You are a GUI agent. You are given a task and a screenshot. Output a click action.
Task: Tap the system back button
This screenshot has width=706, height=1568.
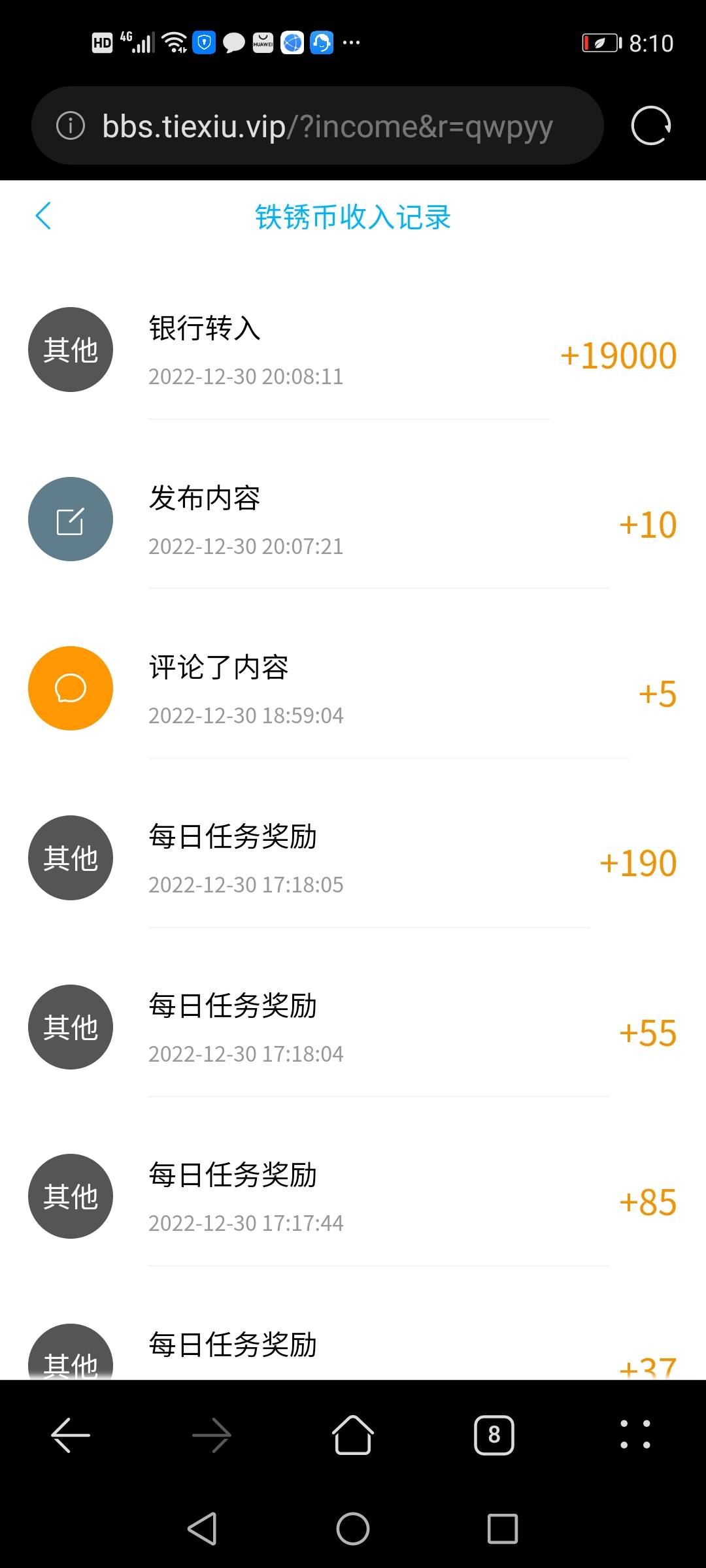click(x=203, y=1529)
